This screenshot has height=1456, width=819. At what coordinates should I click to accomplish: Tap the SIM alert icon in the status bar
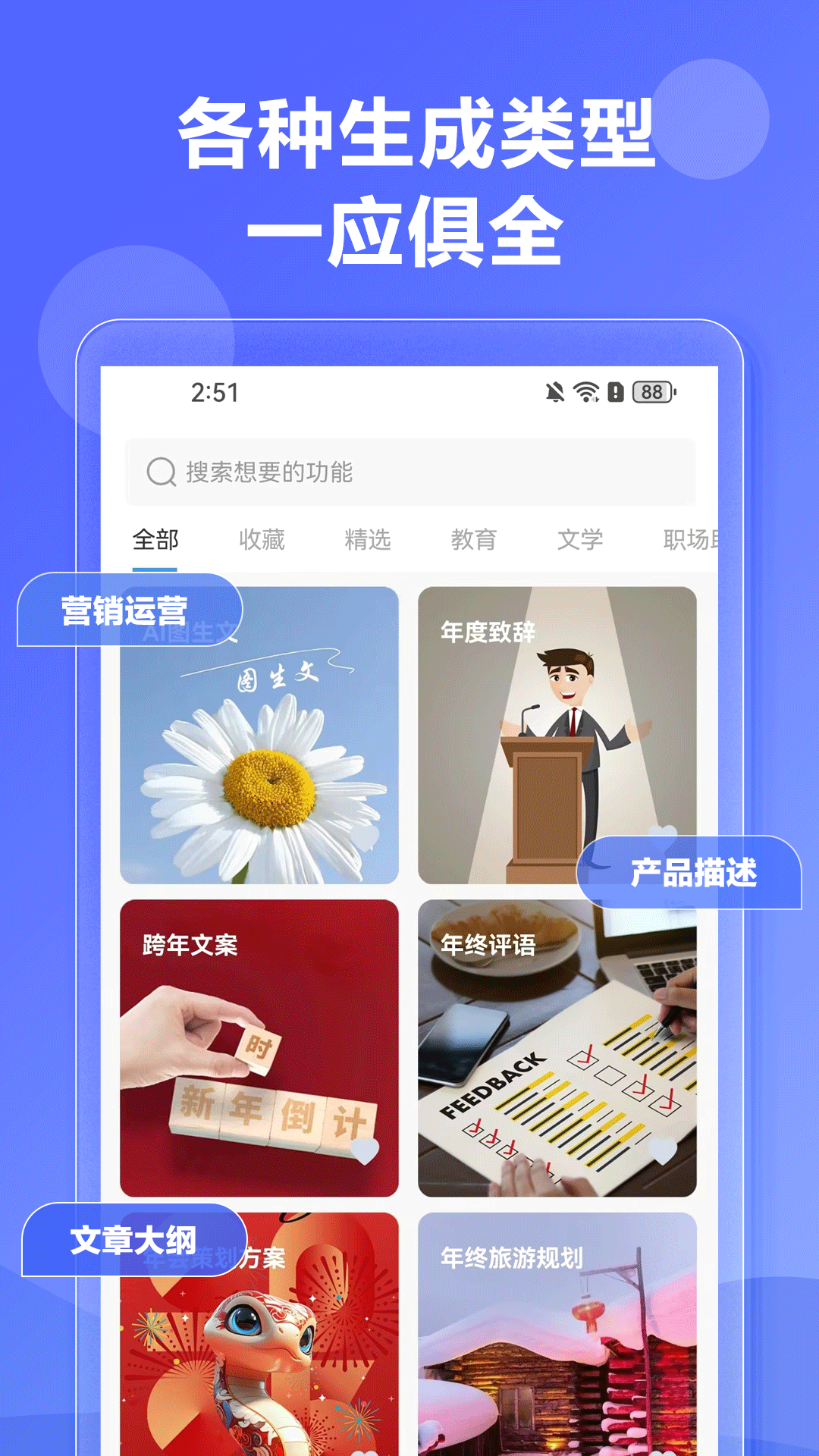click(614, 391)
